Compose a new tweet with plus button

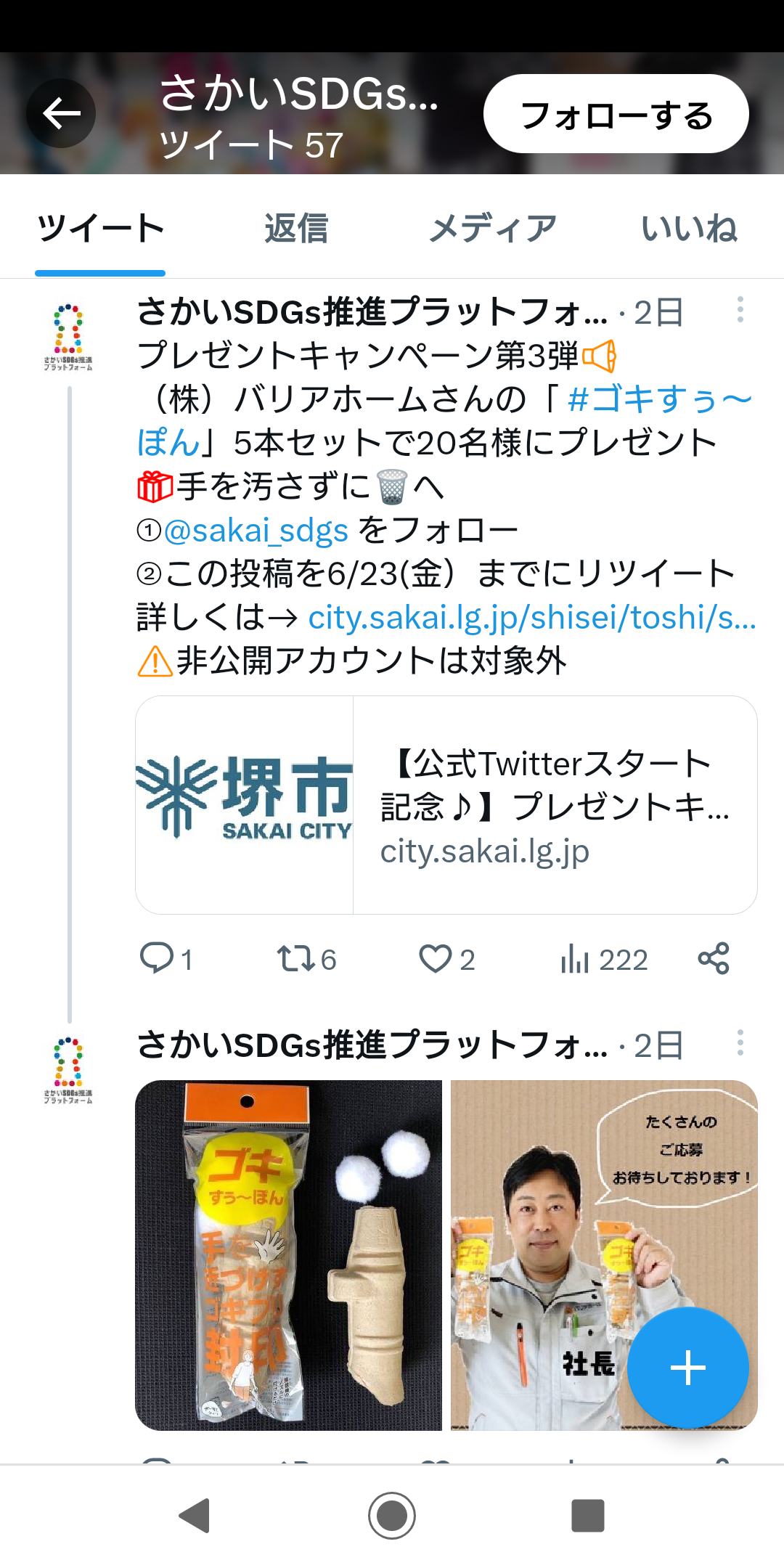[x=687, y=1368]
